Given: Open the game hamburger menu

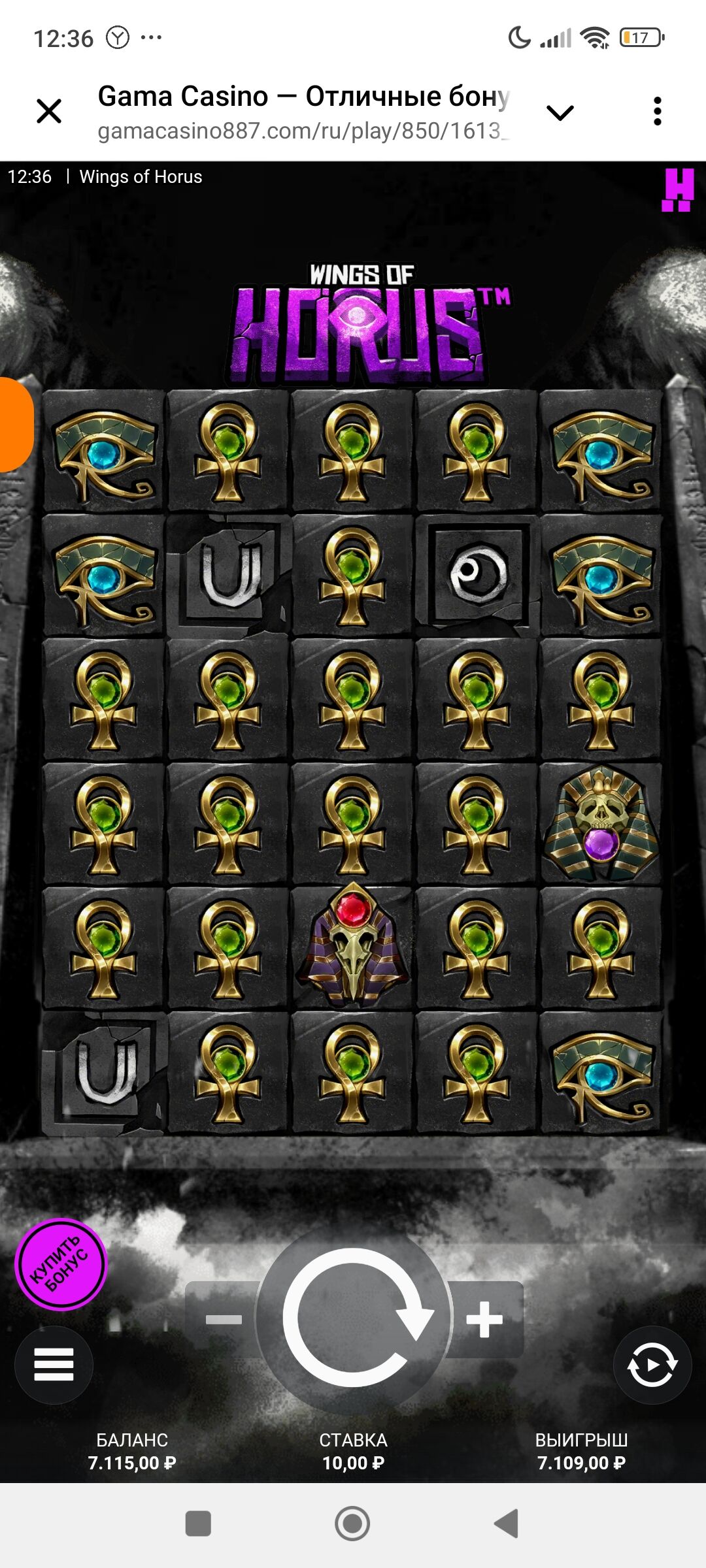Looking at the screenshot, I should click(54, 1365).
